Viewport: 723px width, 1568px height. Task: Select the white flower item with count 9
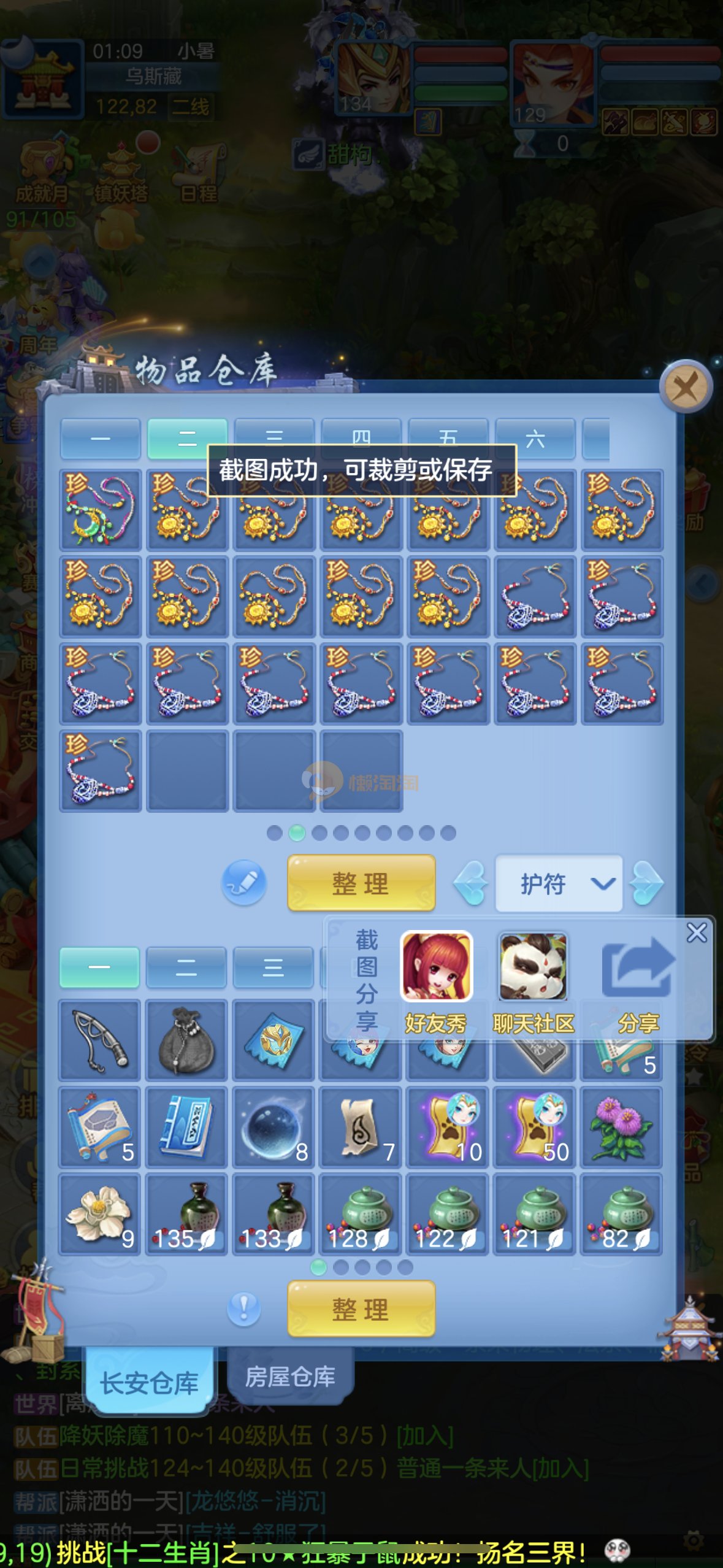coord(100,1215)
